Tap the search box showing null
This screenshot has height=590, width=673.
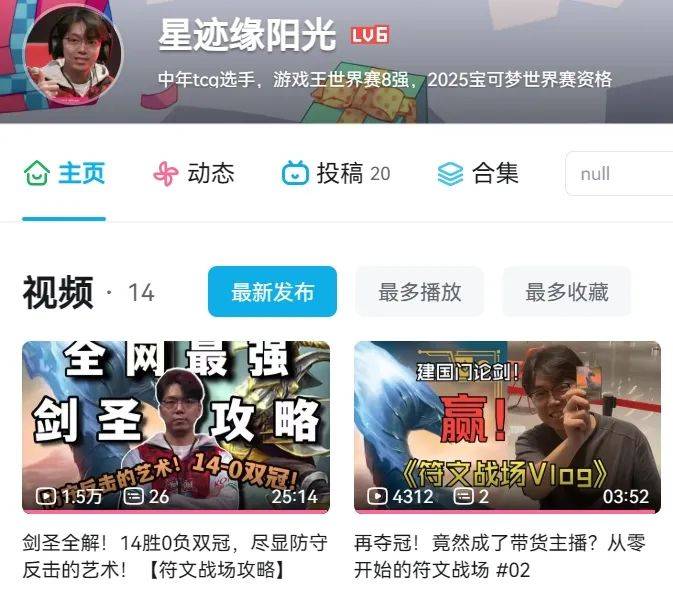pos(620,173)
